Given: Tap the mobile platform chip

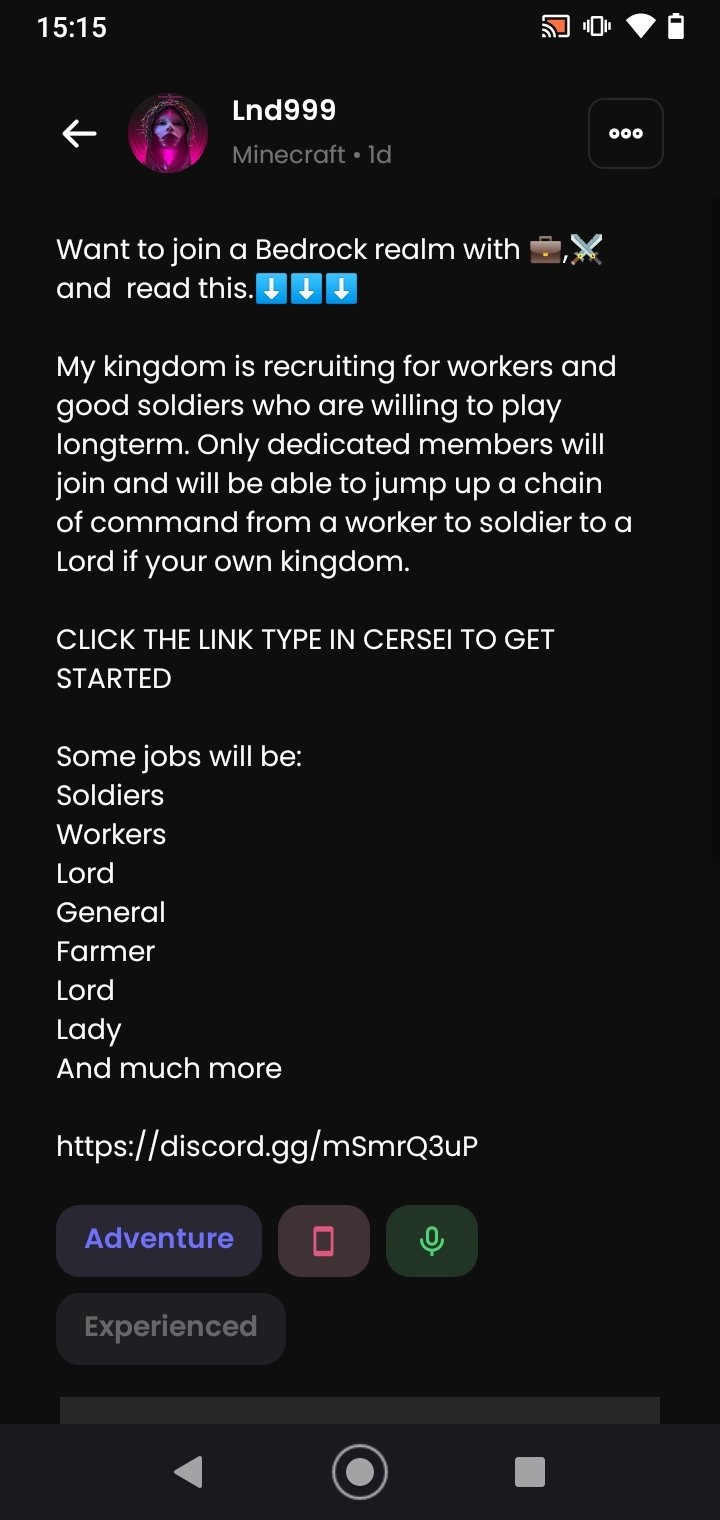Looking at the screenshot, I should [x=323, y=1240].
